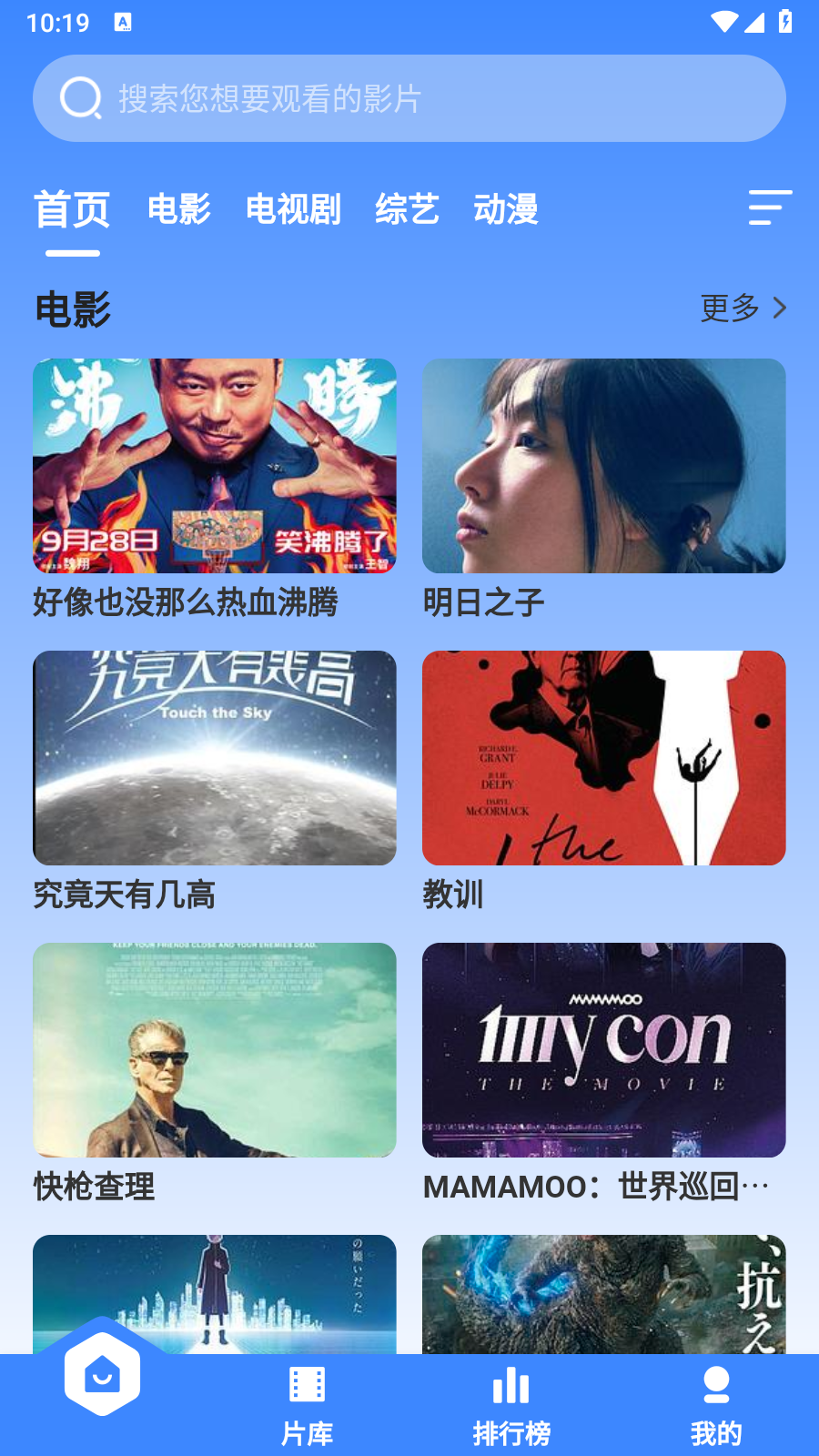Click the magnifying glass search icon
The height and width of the screenshot is (1456, 819).
79,98
